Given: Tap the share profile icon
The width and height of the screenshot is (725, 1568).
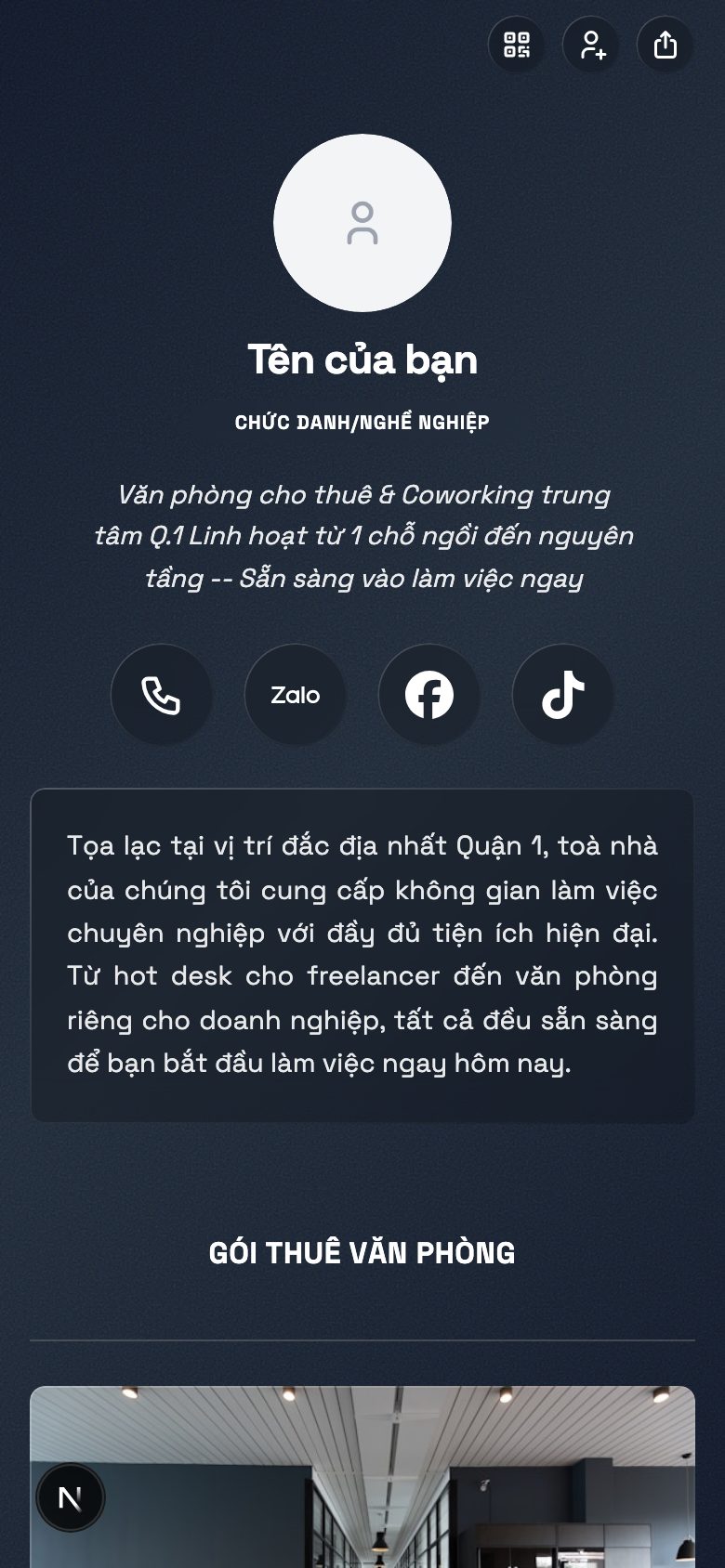Looking at the screenshot, I should coord(666,45).
